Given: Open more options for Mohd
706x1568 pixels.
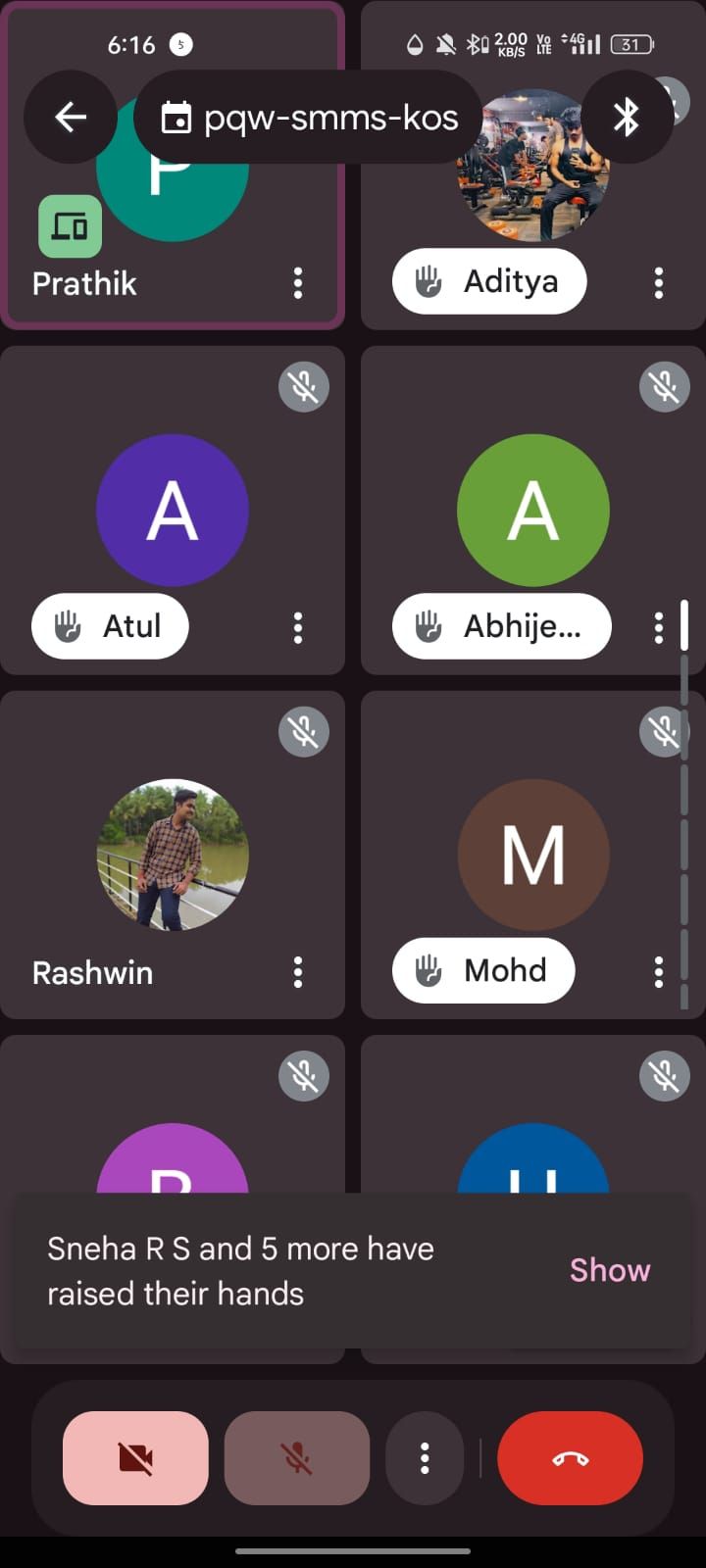Looking at the screenshot, I should click(x=659, y=972).
